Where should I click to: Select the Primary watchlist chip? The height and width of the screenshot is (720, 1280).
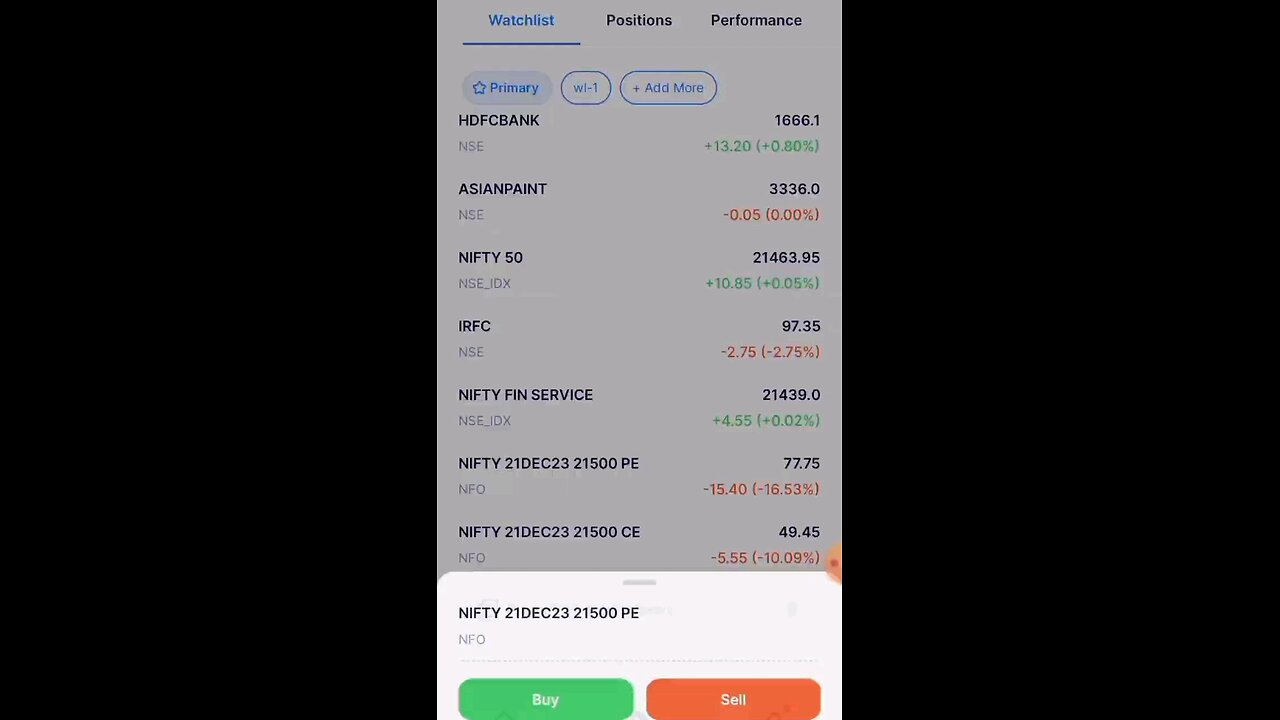[506, 88]
